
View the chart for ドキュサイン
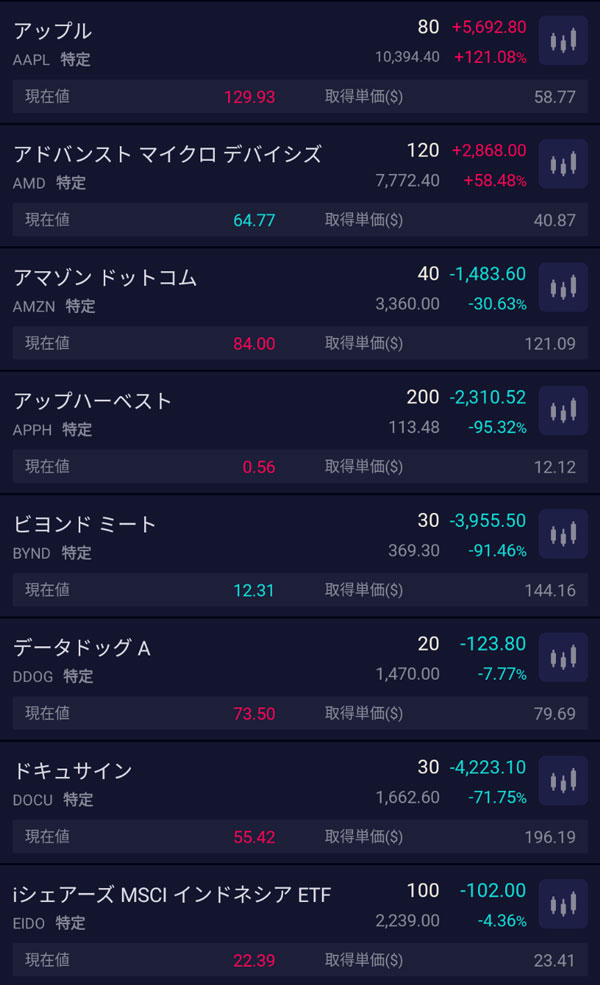pos(563,781)
